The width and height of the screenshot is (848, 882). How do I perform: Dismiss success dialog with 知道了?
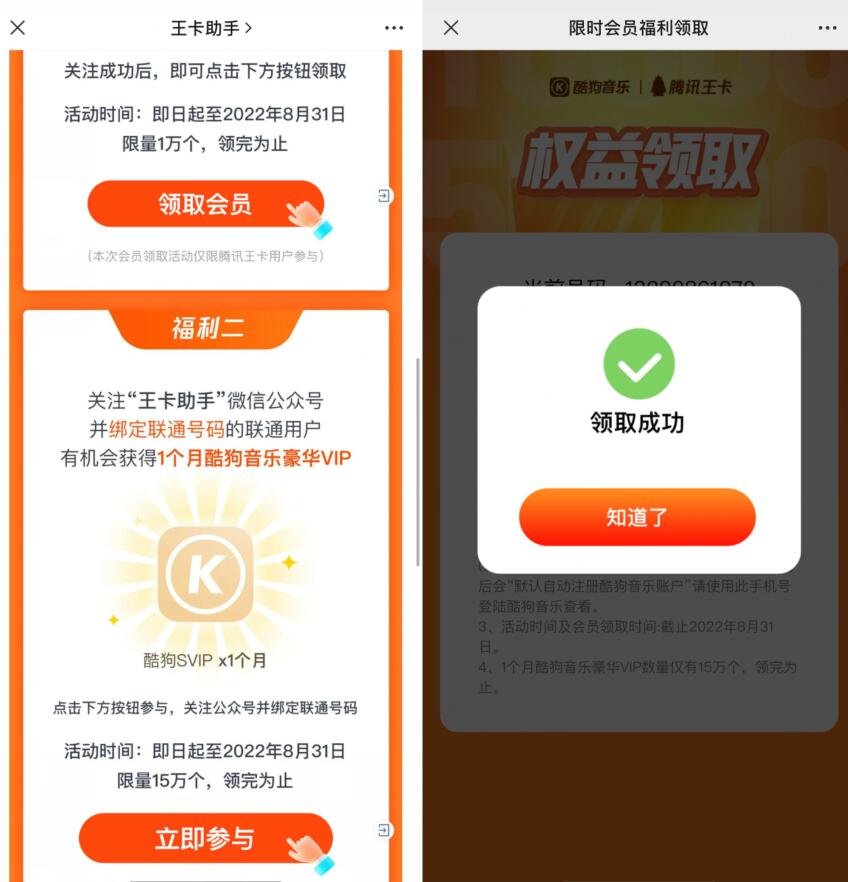tap(637, 517)
